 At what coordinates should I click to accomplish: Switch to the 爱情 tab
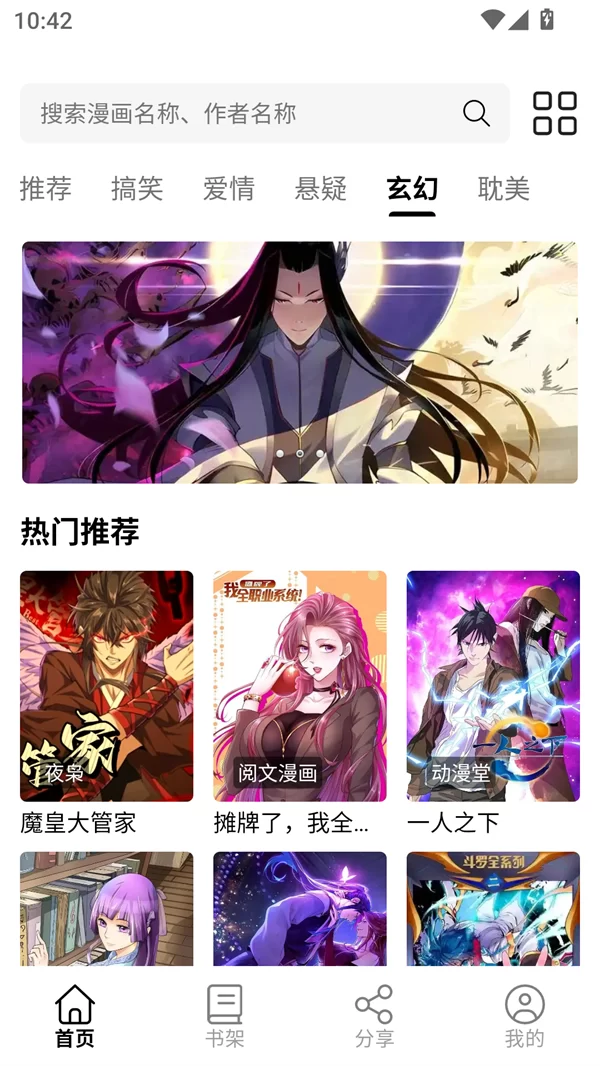(x=229, y=188)
